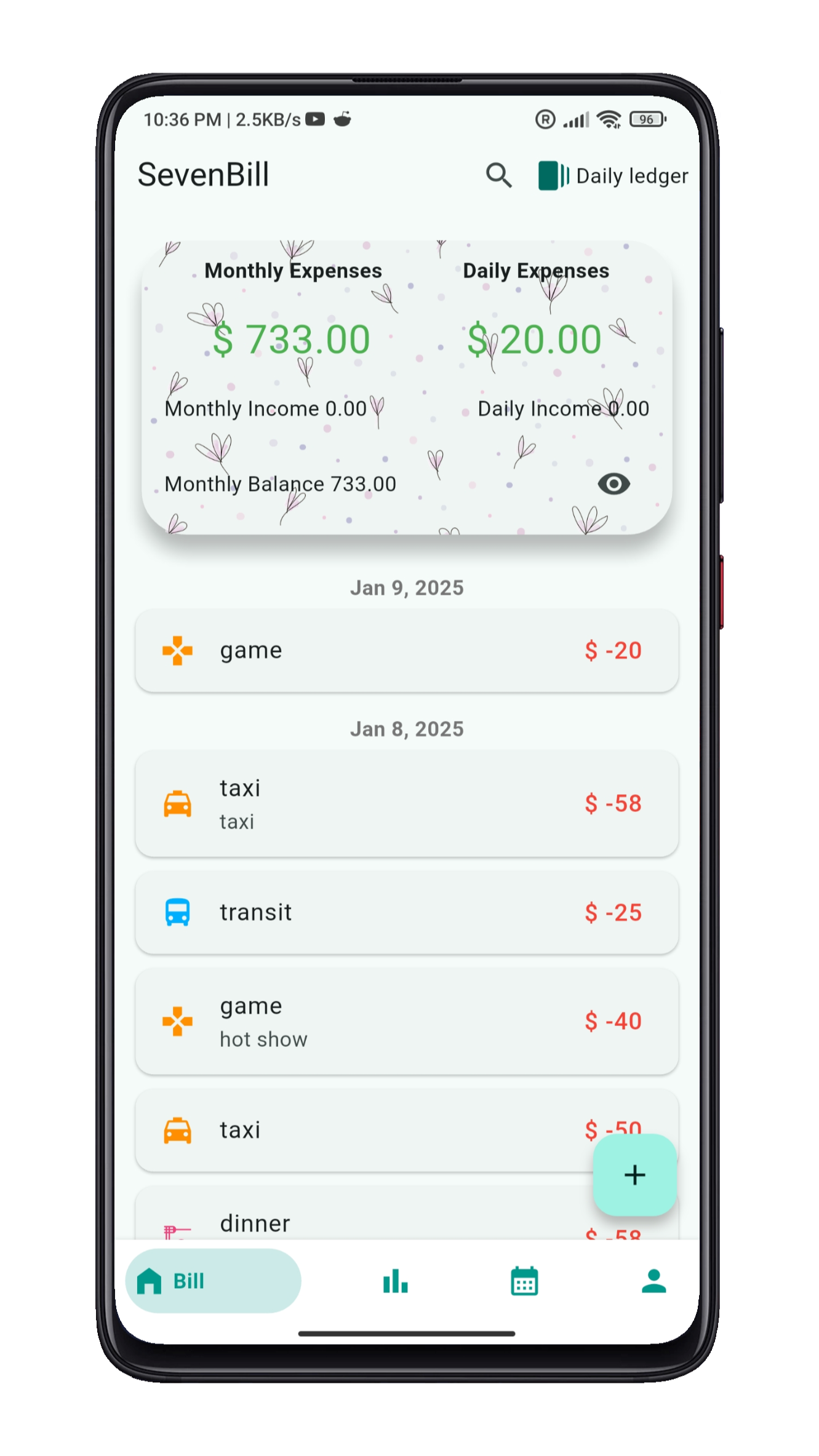
Task: Click the game icon next to hot show
Action: pos(178,1021)
